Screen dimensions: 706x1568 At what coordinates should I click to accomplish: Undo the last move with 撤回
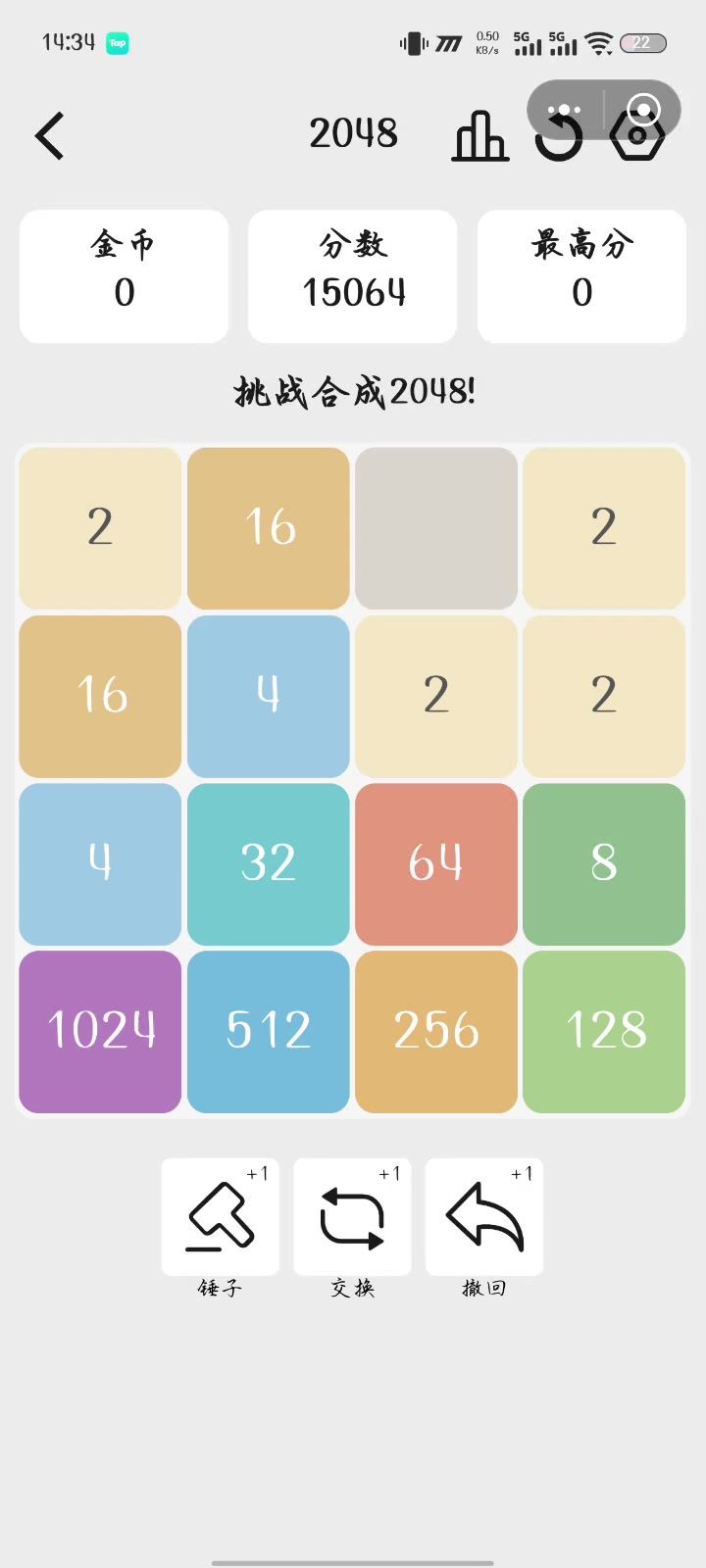pyautogui.click(x=484, y=1217)
